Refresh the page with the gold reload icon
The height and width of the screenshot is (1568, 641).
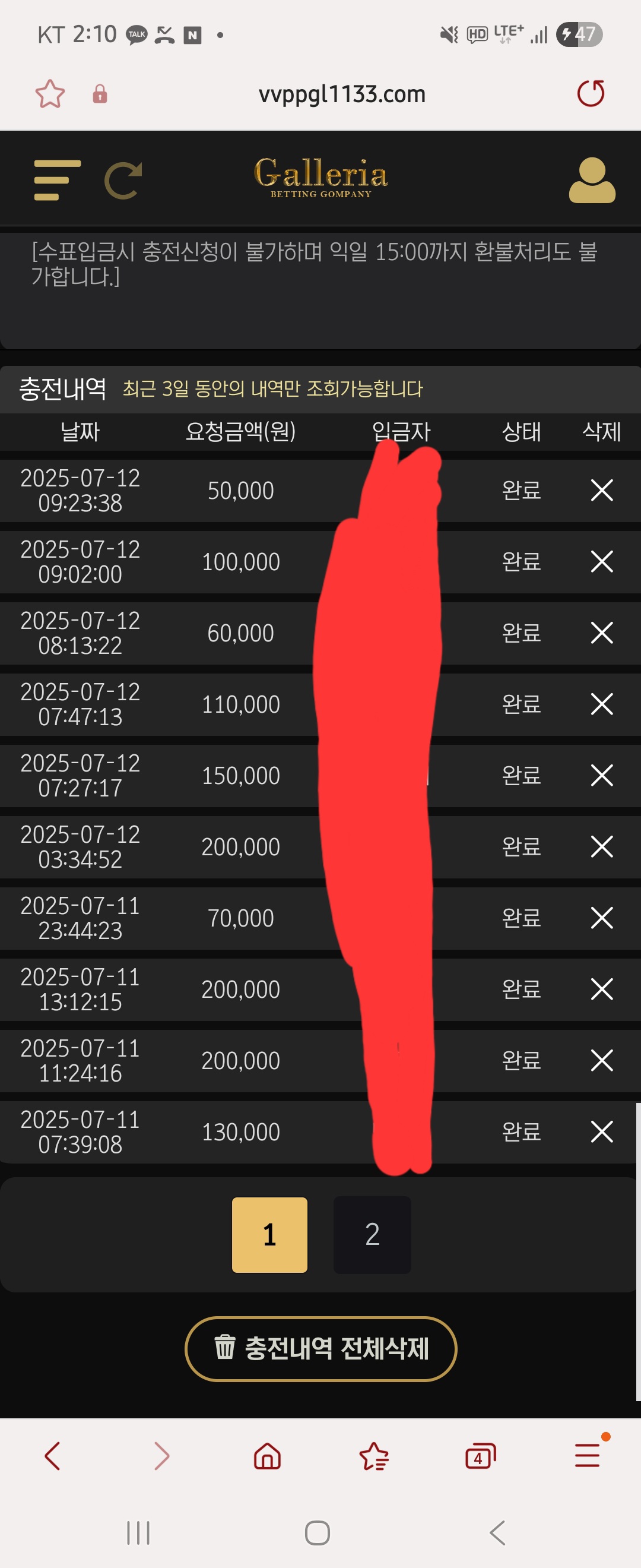tap(123, 180)
